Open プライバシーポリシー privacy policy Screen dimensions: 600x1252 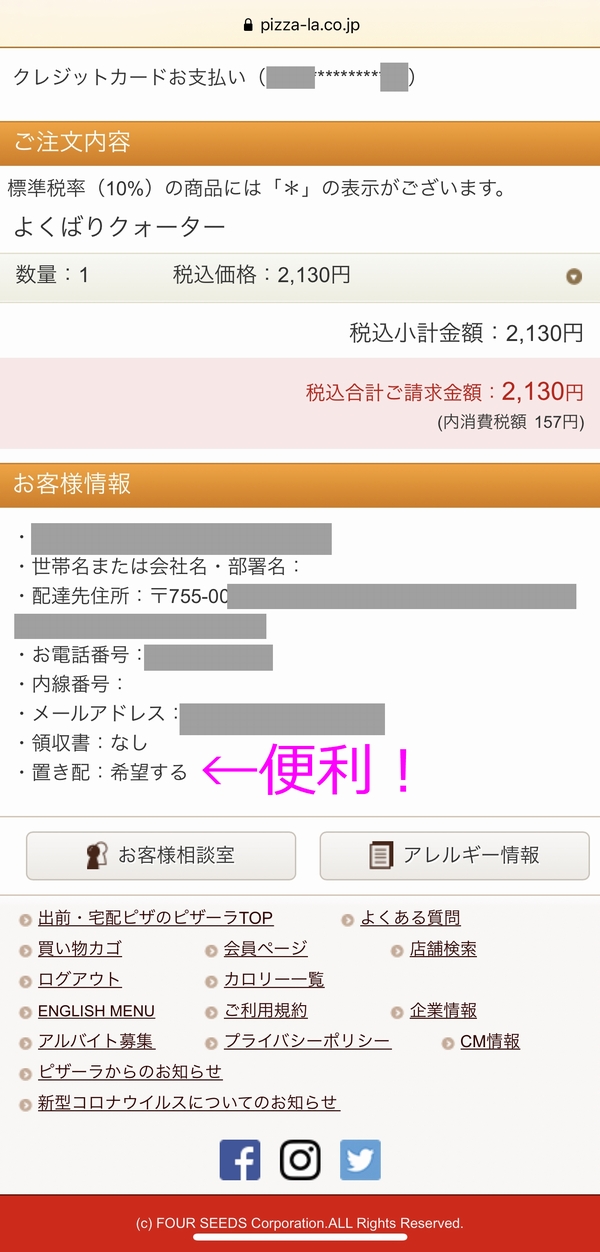tap(307, 1042)
